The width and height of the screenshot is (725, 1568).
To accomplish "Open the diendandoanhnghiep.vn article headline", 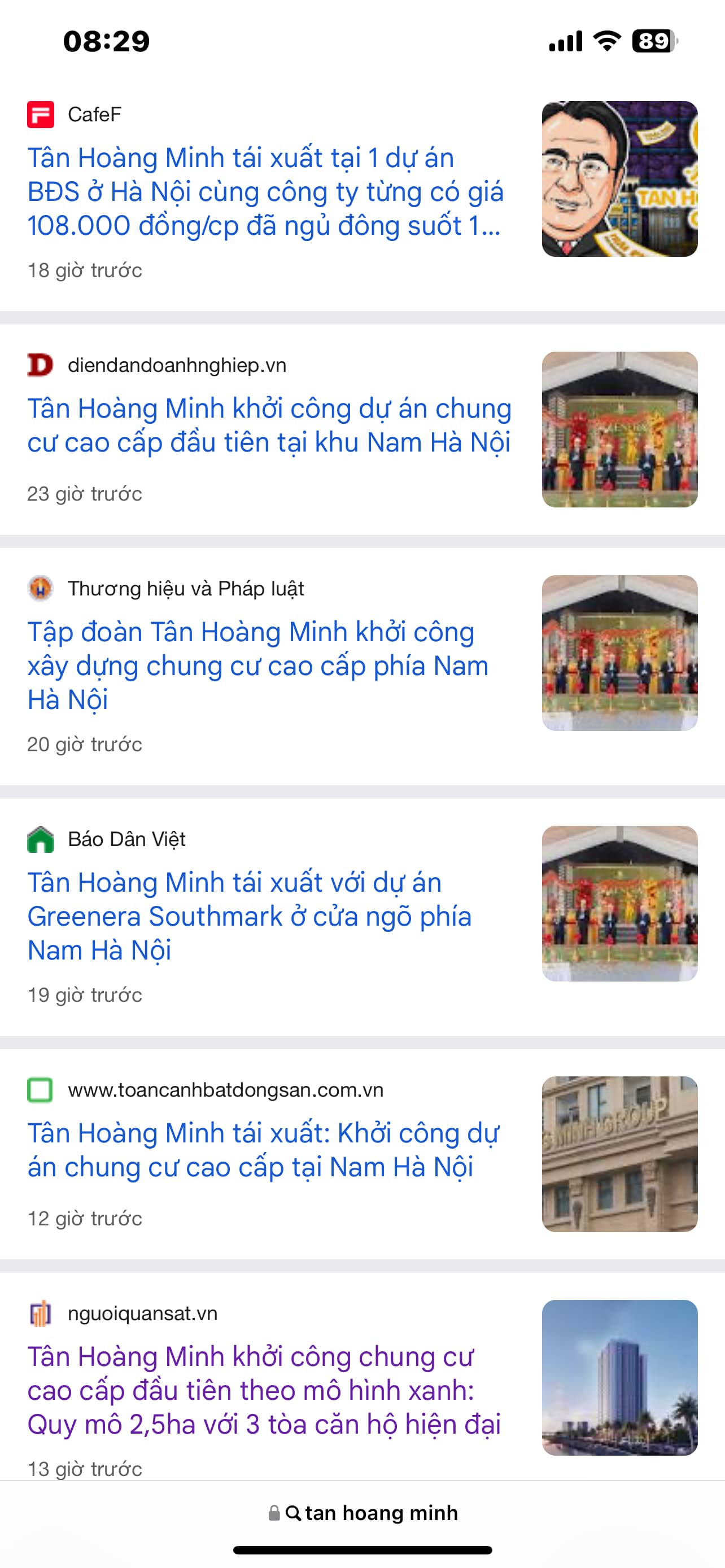I will tap(268, 425).
